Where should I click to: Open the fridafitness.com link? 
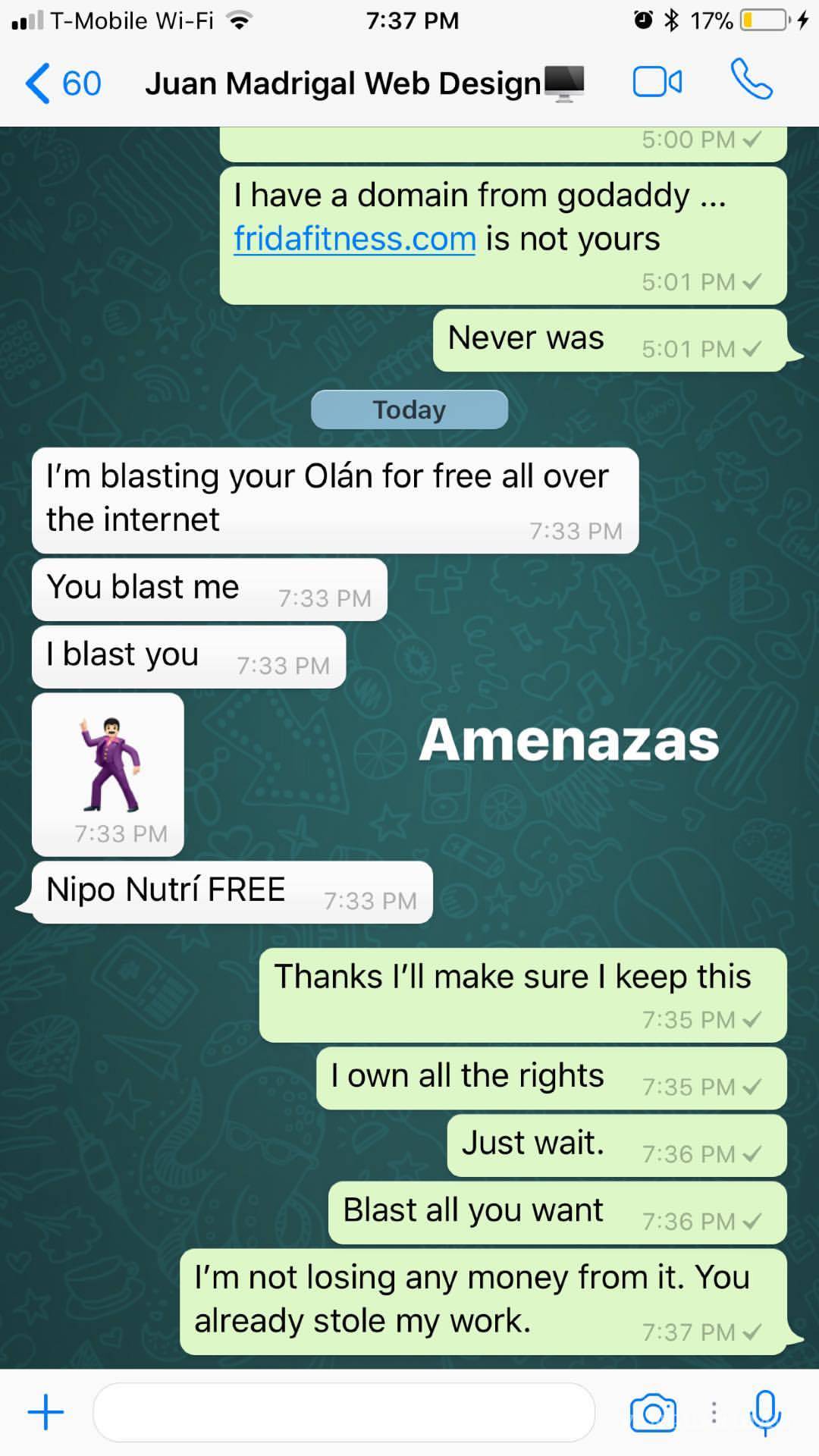354,240
